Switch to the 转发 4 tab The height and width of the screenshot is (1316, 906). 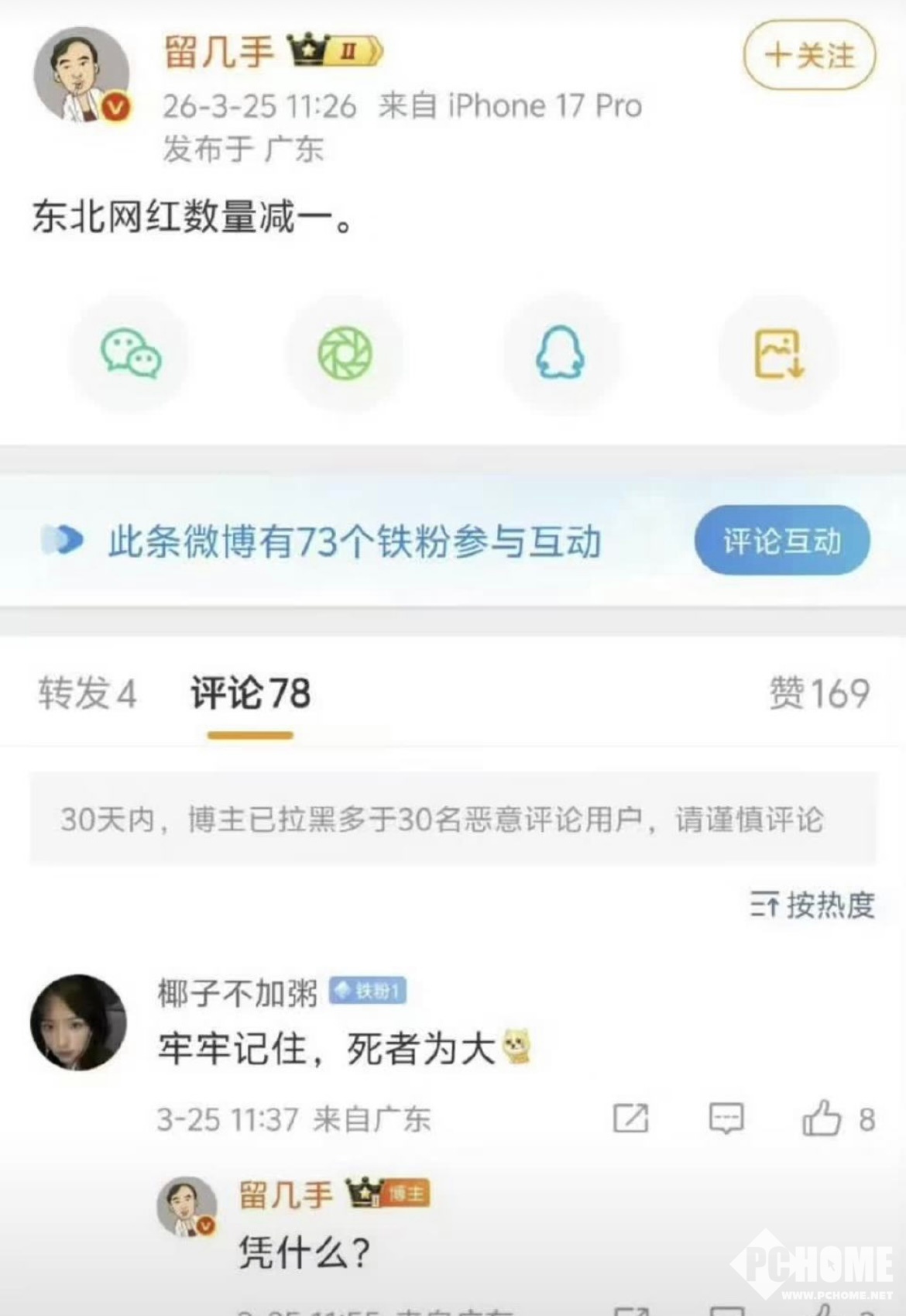pos(87,692)
